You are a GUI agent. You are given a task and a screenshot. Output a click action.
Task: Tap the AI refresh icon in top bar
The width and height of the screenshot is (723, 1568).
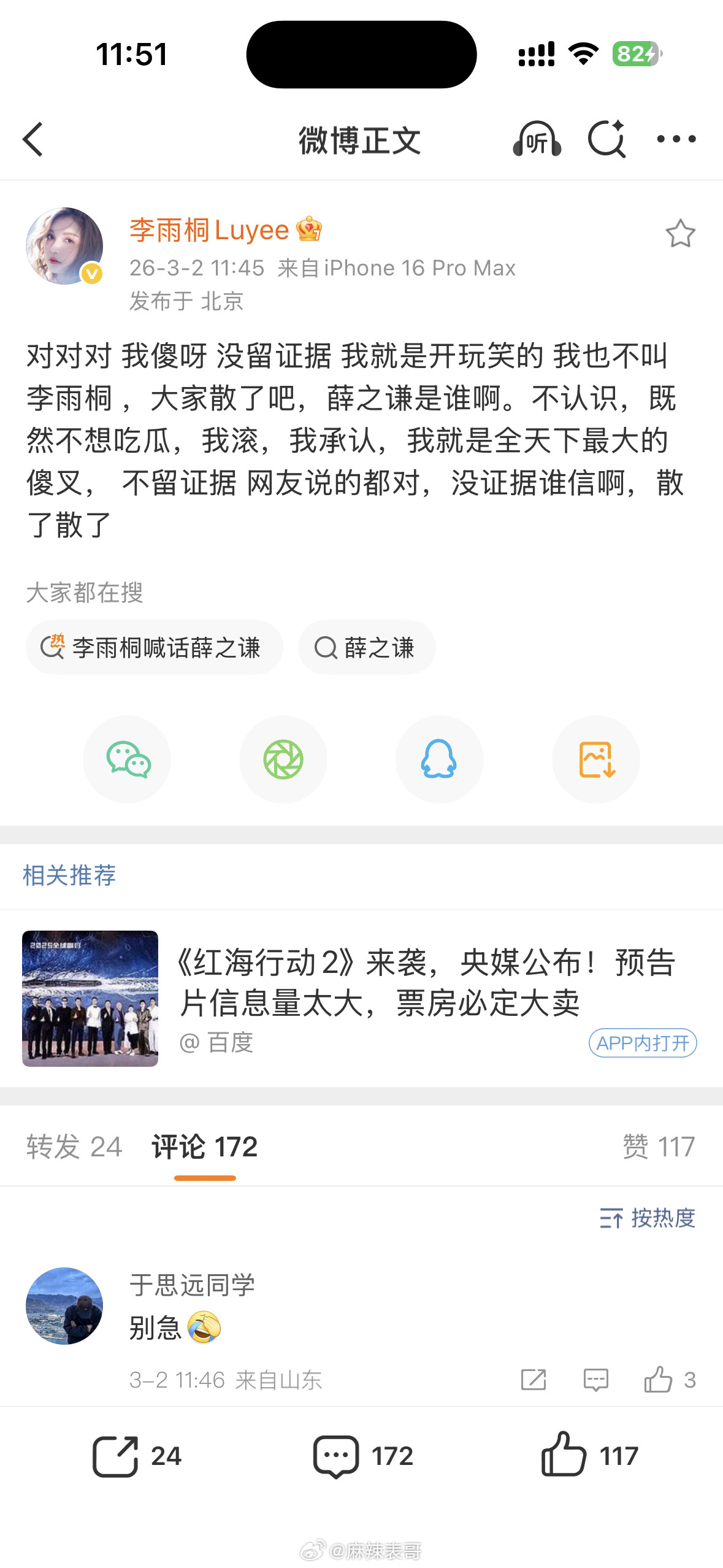click(x=608, y=139)
